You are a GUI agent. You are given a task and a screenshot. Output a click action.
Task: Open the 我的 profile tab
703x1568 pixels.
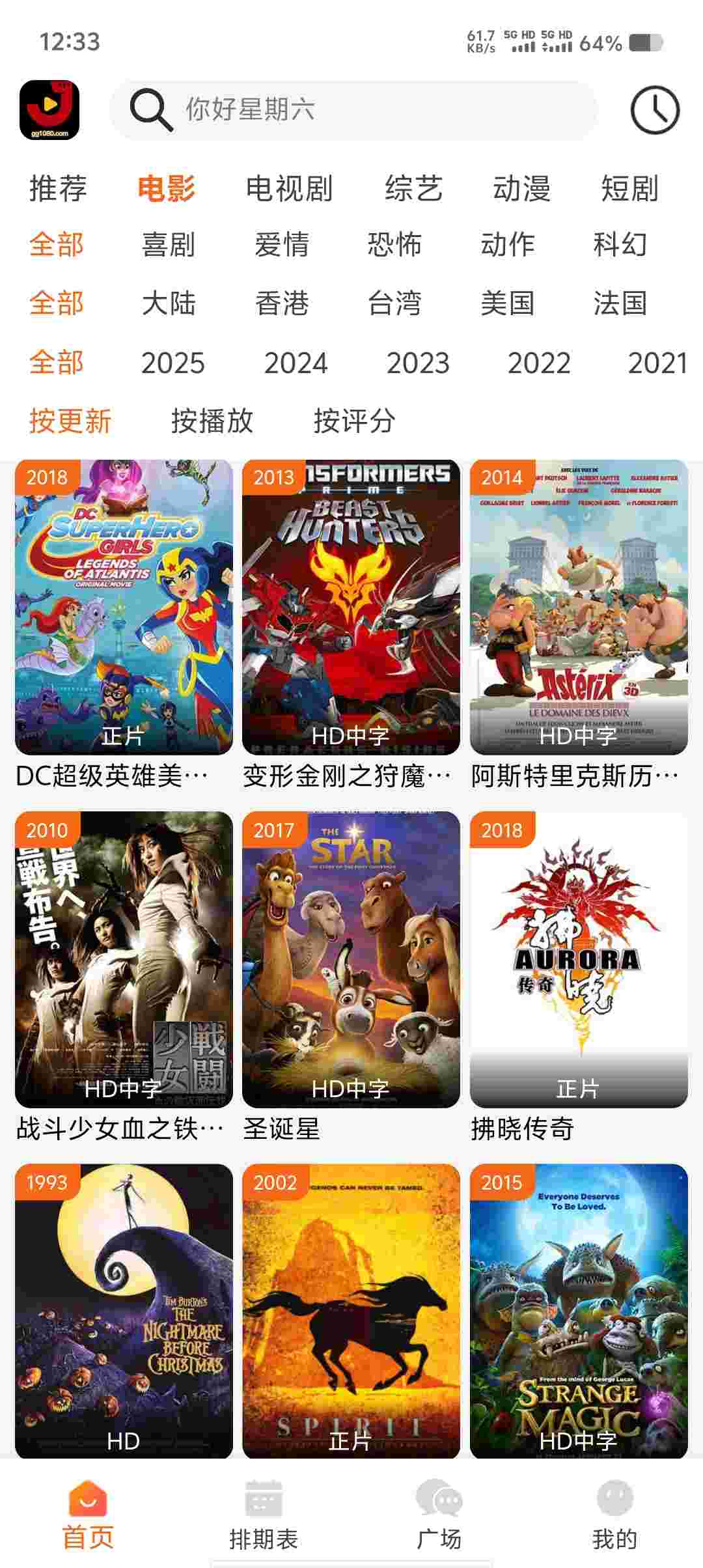[x=614, y=1516]
